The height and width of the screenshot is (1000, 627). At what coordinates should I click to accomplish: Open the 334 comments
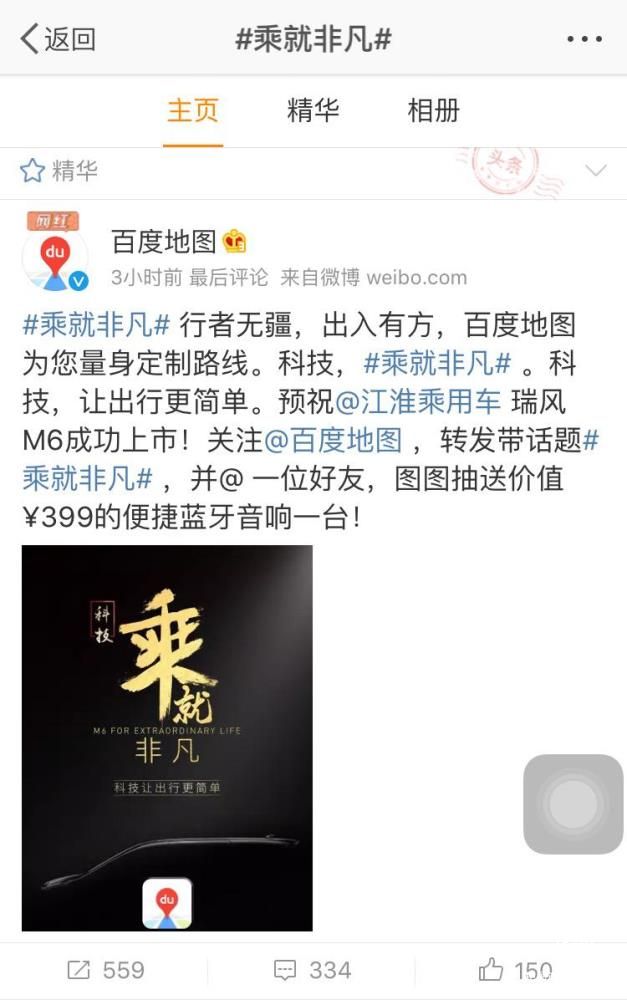(x=312, y=969)
